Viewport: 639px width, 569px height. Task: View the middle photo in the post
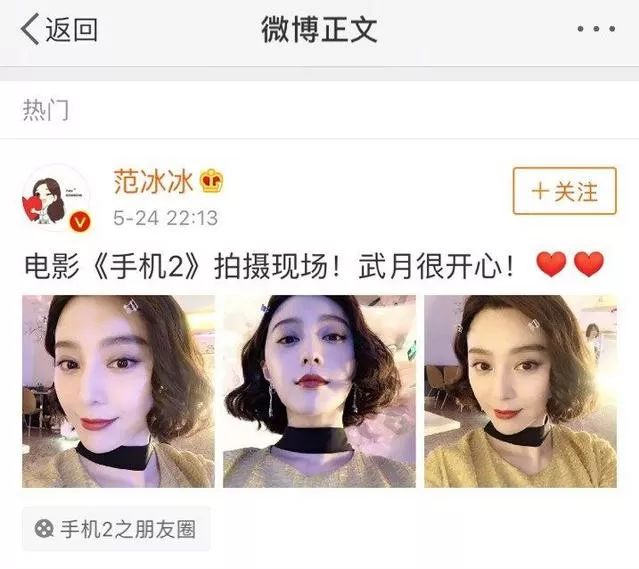(319, 391)
